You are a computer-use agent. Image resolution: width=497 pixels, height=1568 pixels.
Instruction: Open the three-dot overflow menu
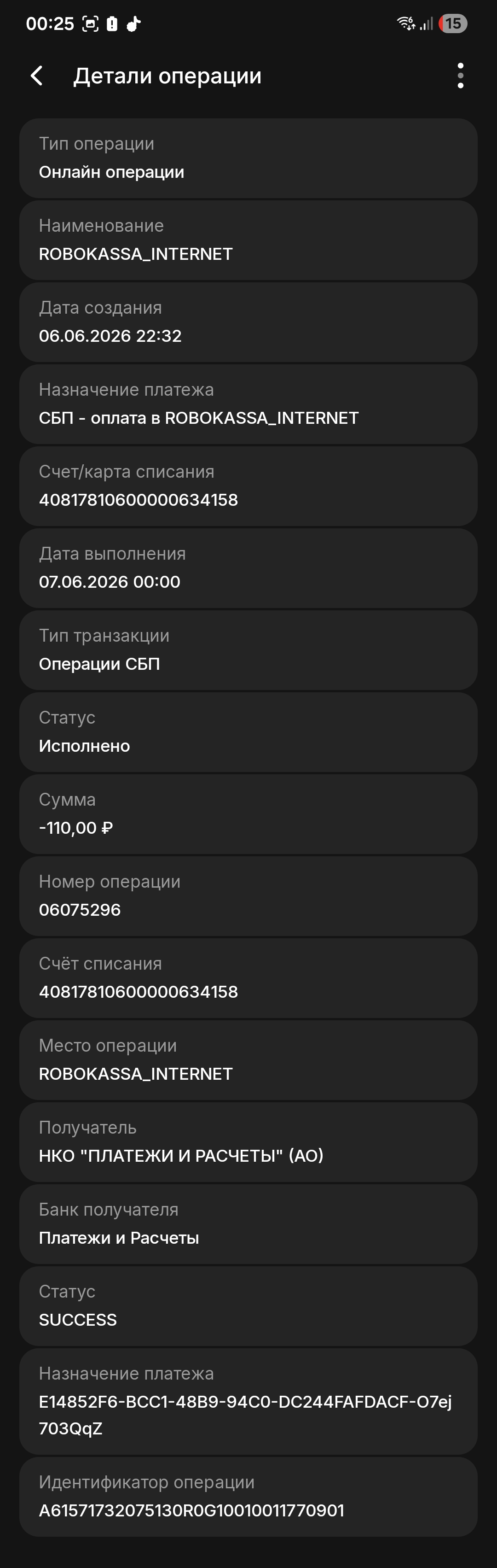(461, 76)
